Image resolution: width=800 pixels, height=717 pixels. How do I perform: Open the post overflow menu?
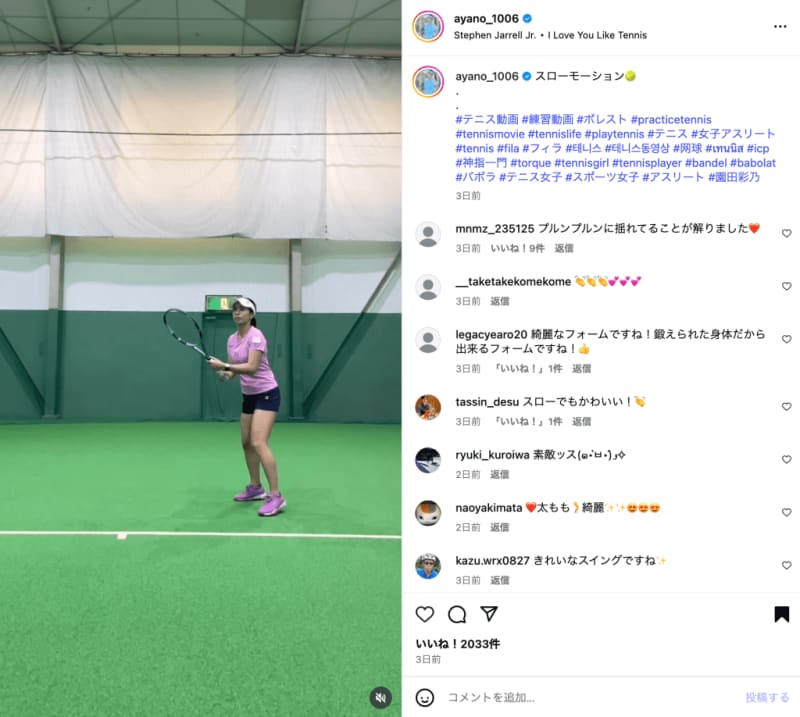[780, 26]
